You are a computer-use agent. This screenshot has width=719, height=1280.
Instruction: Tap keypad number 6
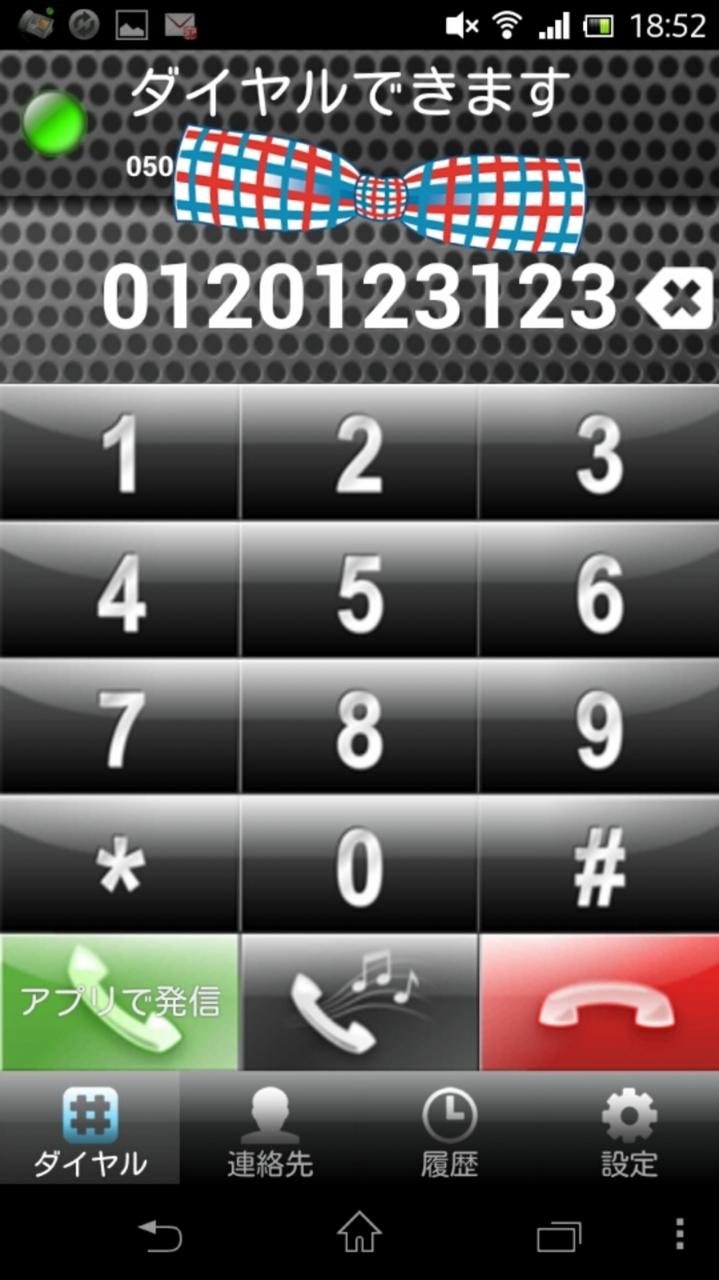599,592
